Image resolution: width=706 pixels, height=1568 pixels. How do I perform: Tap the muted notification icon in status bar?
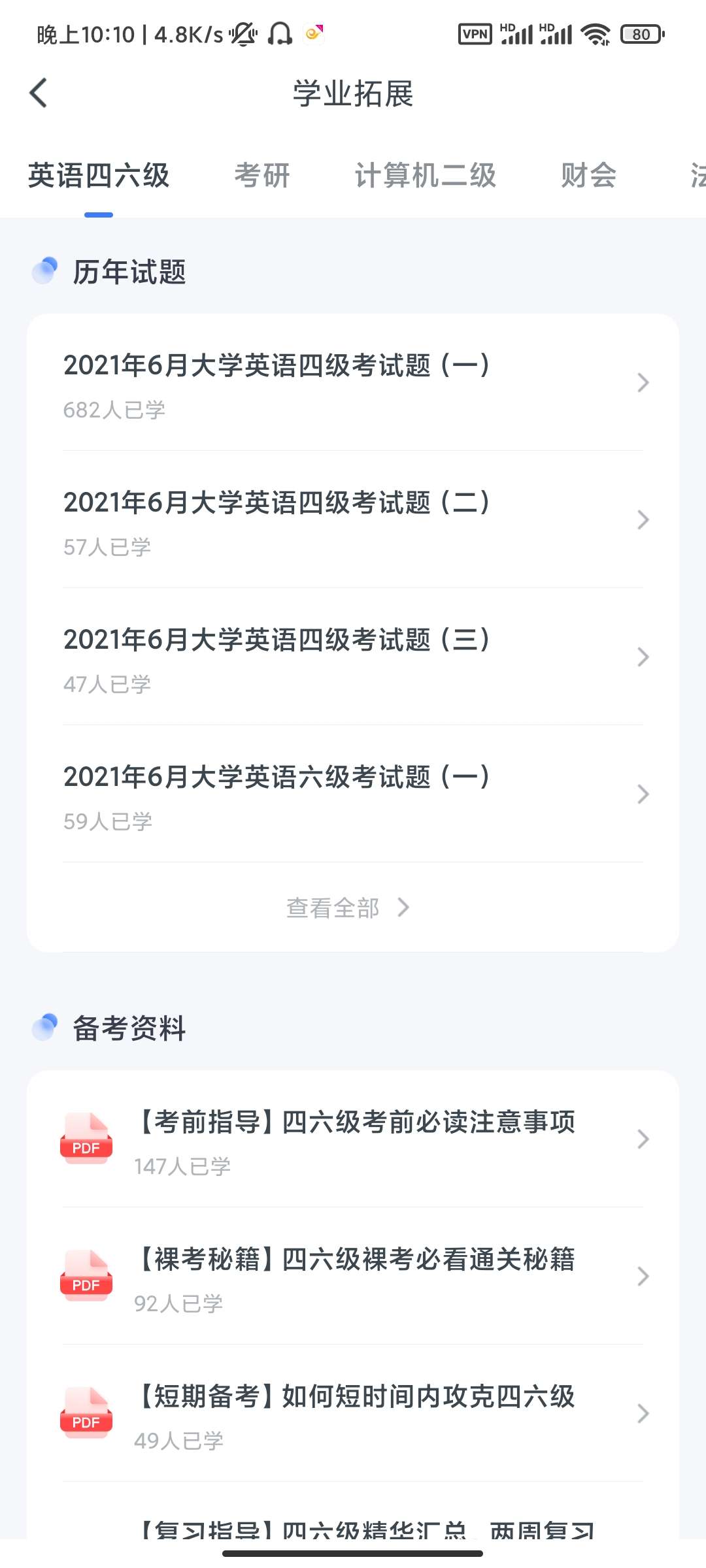coord(243,33)
